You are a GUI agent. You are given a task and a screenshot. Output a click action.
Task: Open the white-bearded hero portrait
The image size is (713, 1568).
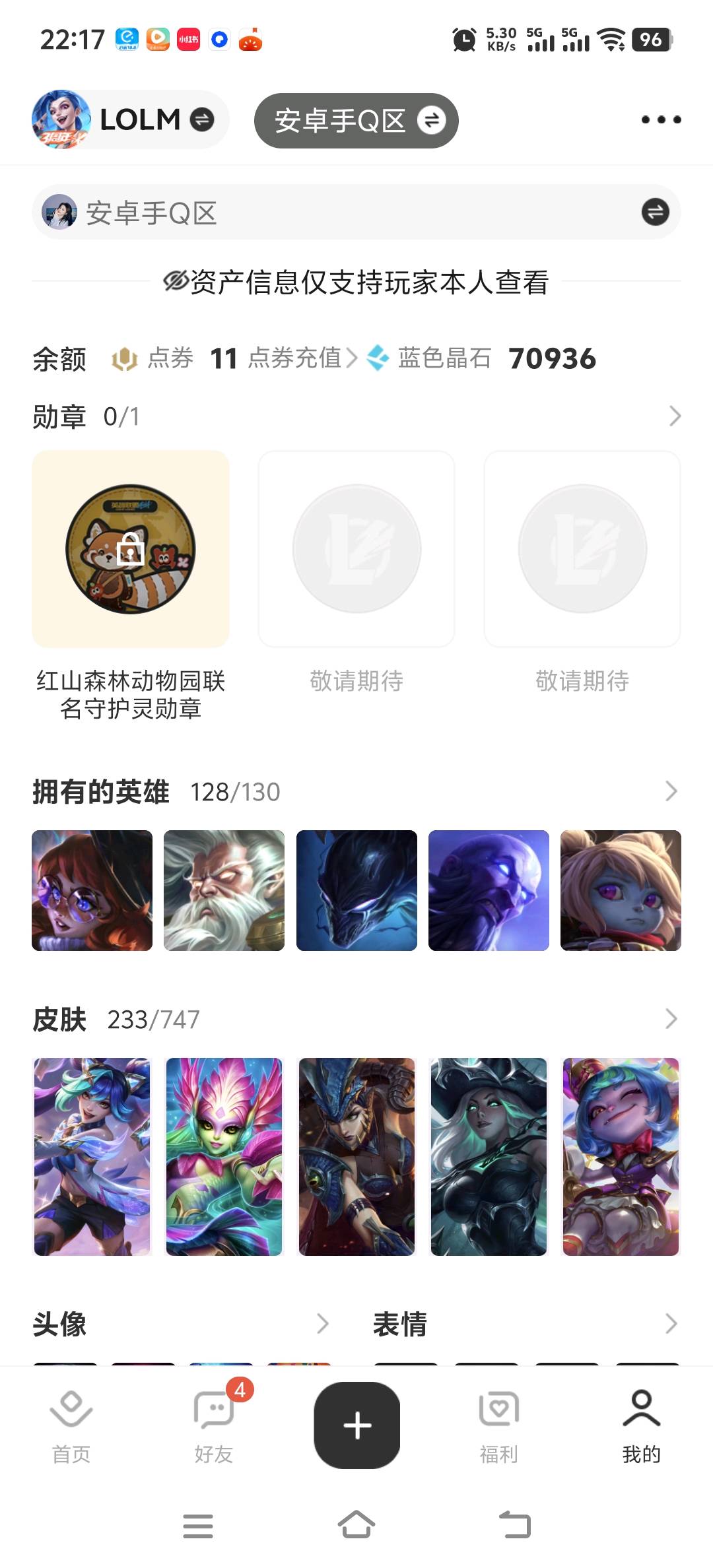pos(224,890)
